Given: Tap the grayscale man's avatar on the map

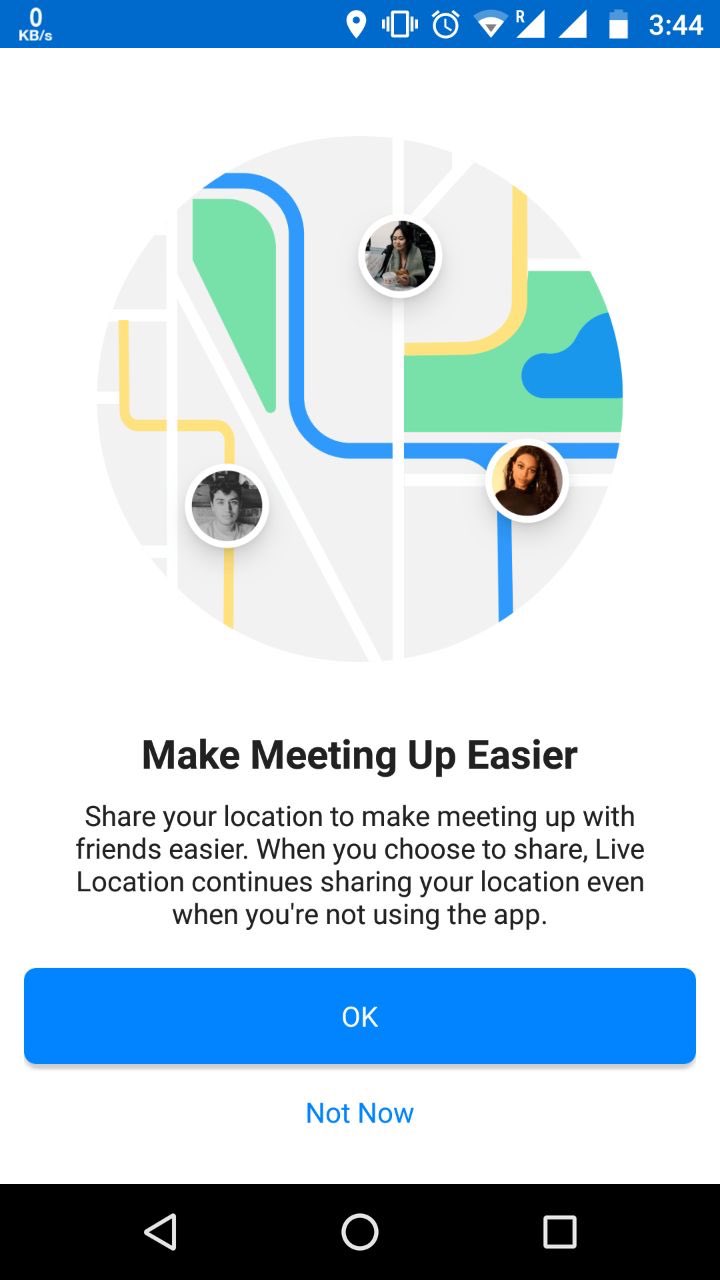Looking at the screenshot, I should point(227,505).
